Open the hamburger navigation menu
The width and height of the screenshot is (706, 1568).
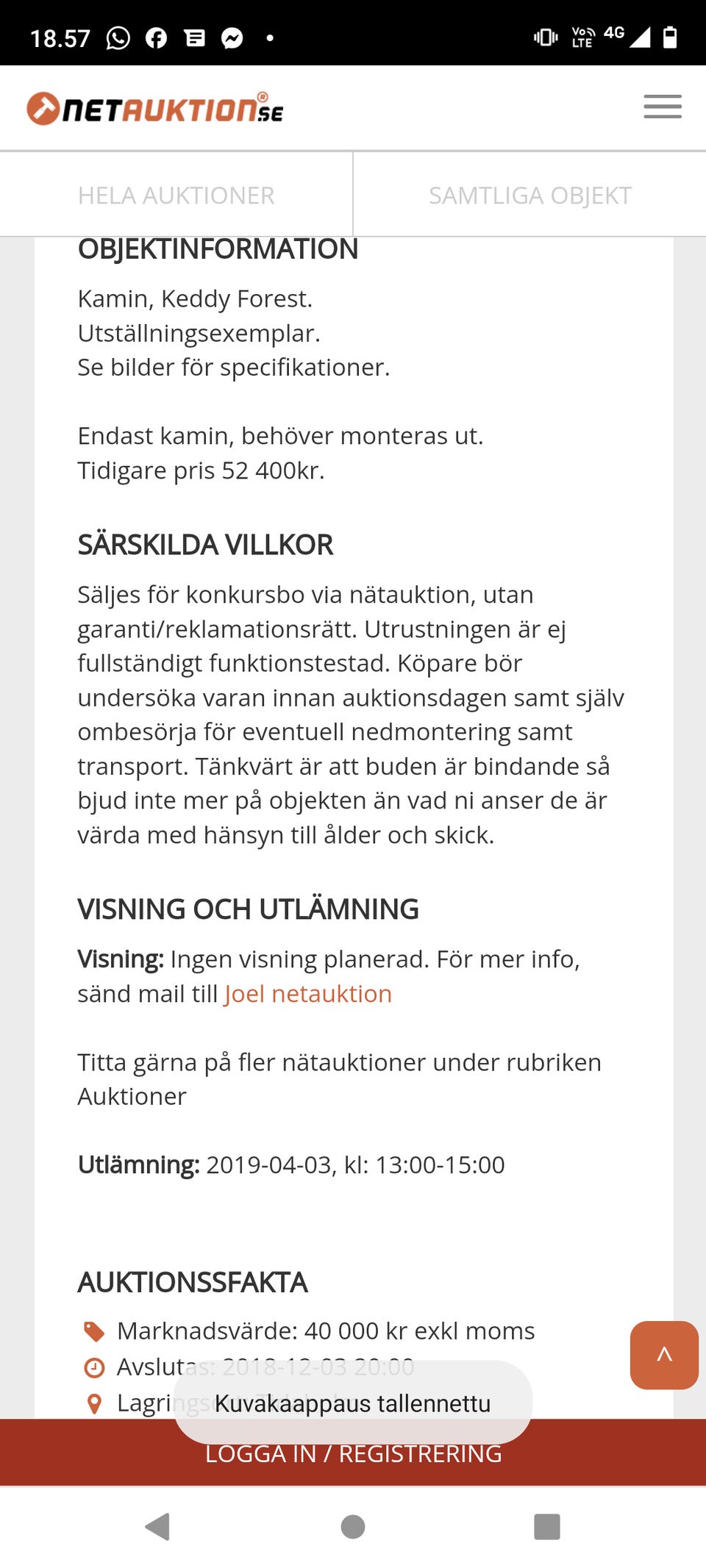pos(661,107)
